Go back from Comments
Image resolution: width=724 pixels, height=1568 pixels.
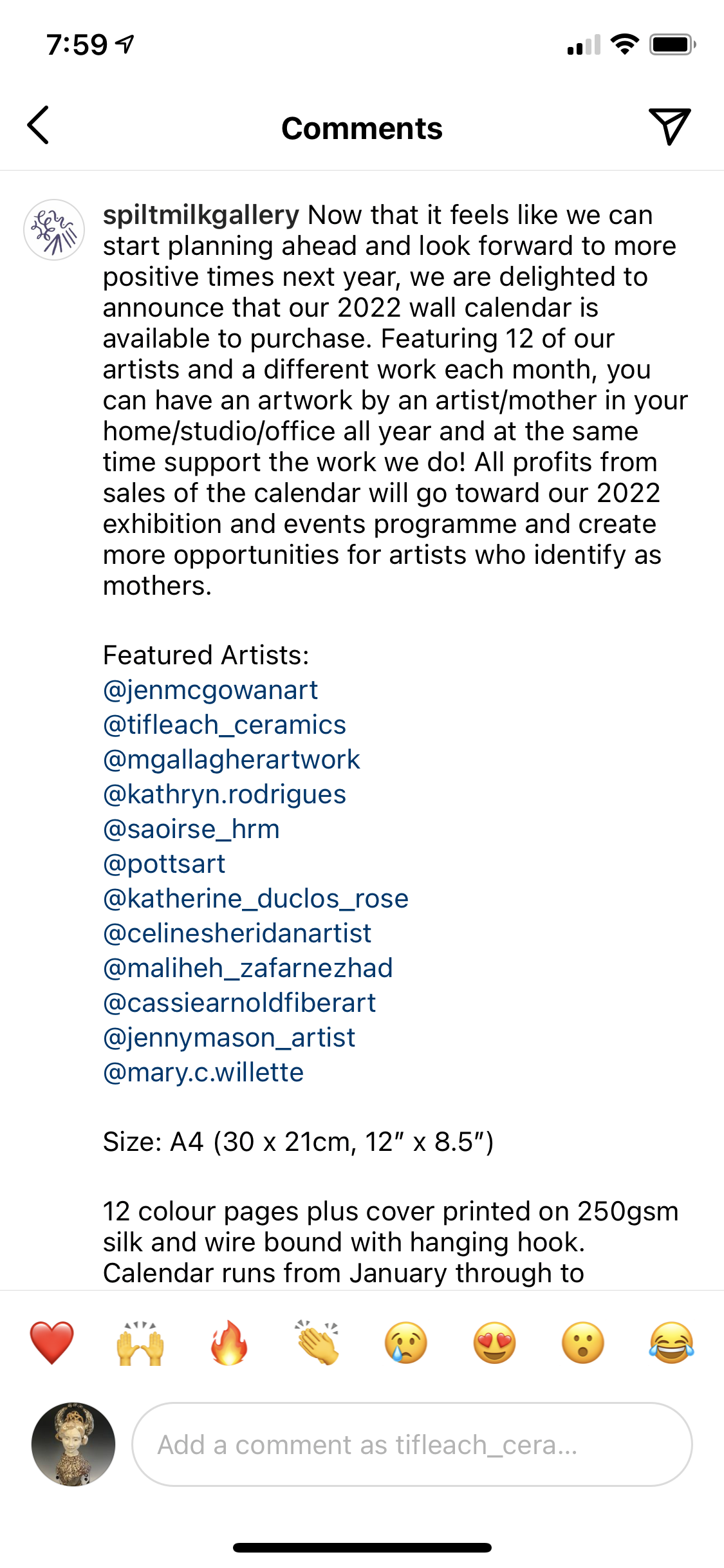coord(38,126)
